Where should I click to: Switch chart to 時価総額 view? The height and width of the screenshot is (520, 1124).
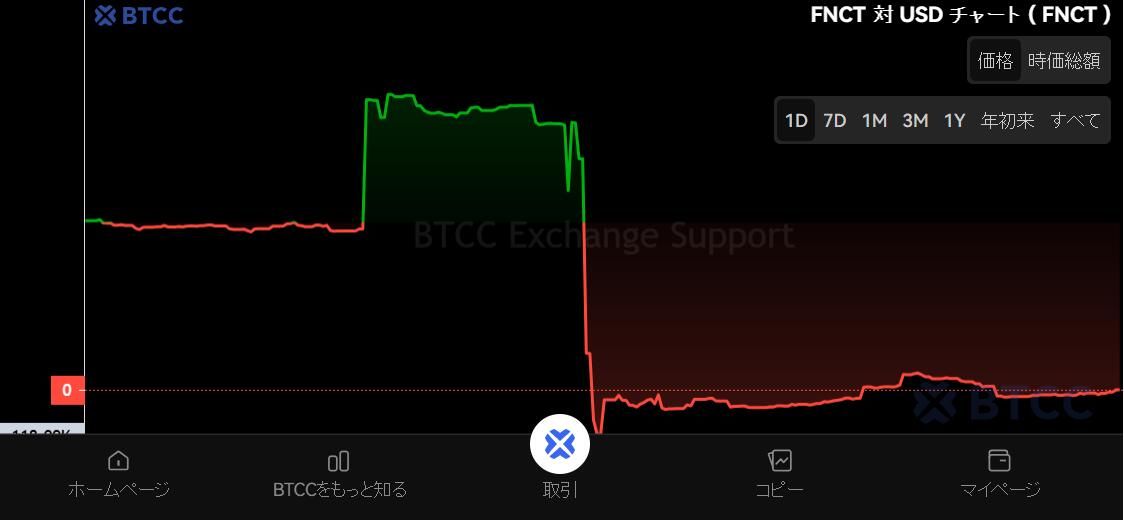[1064, 61]
